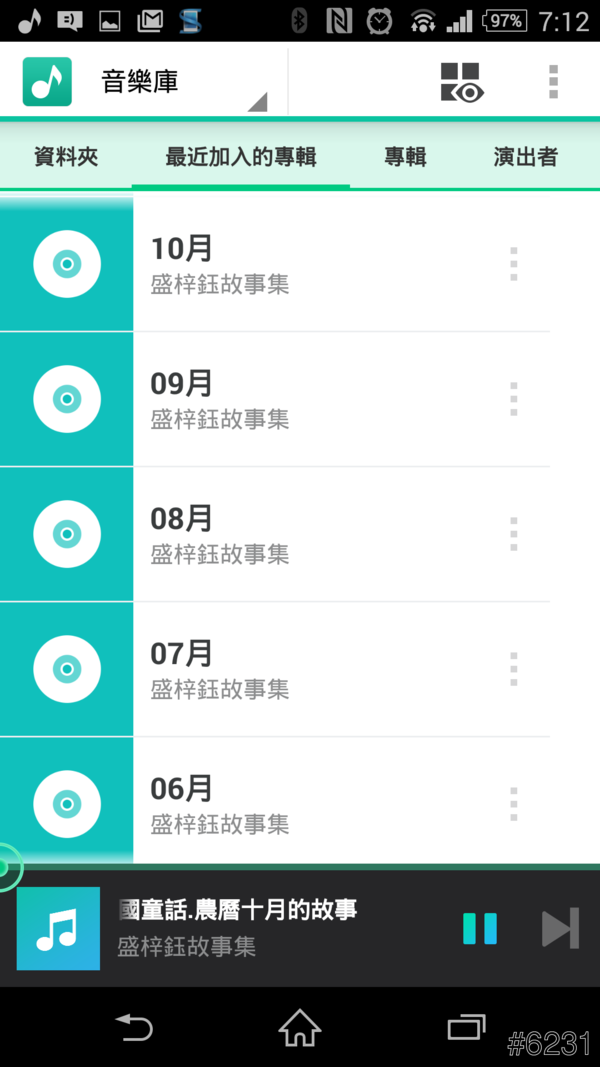Open the 07月 album
600x1067 pixels.
[x=300, y=670]
